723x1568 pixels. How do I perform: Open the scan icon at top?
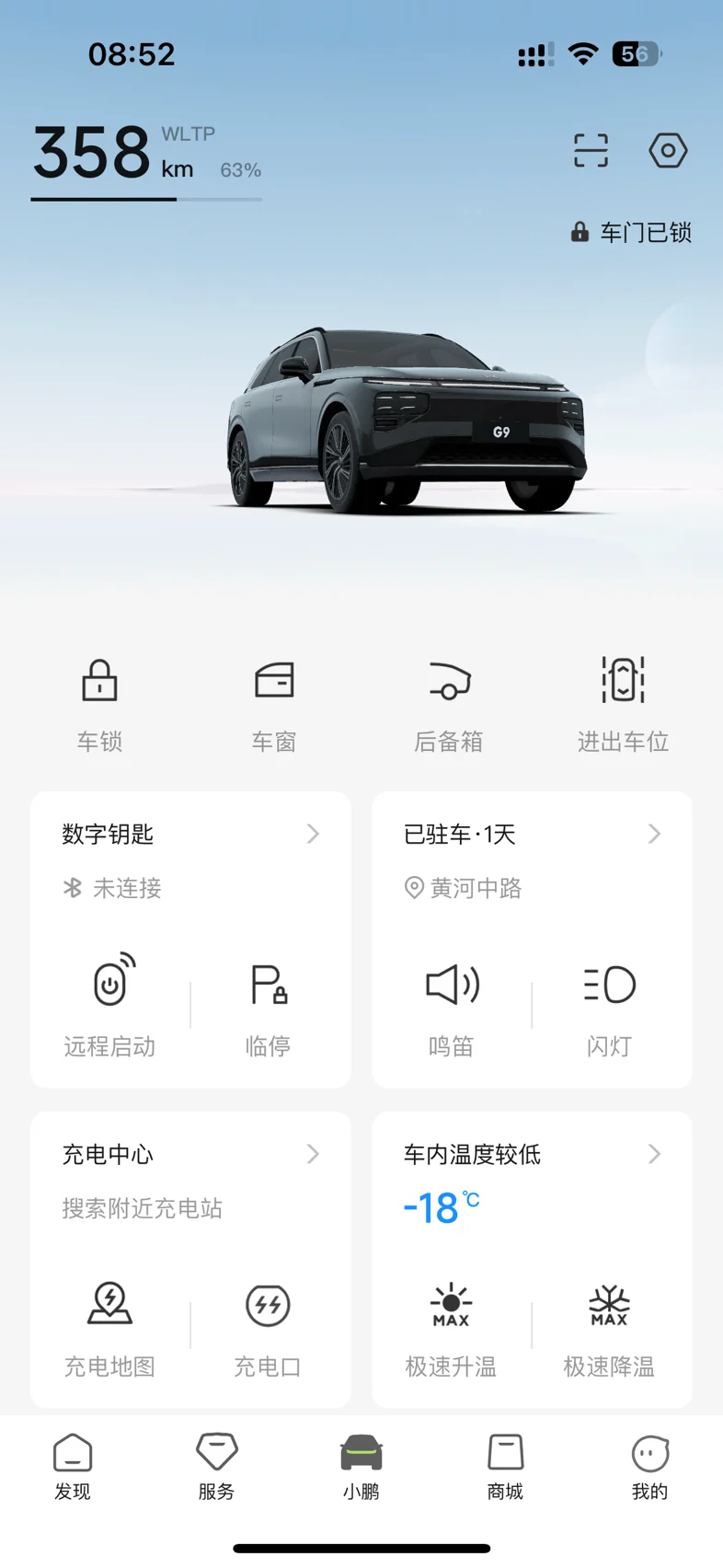tap(591, 150)
